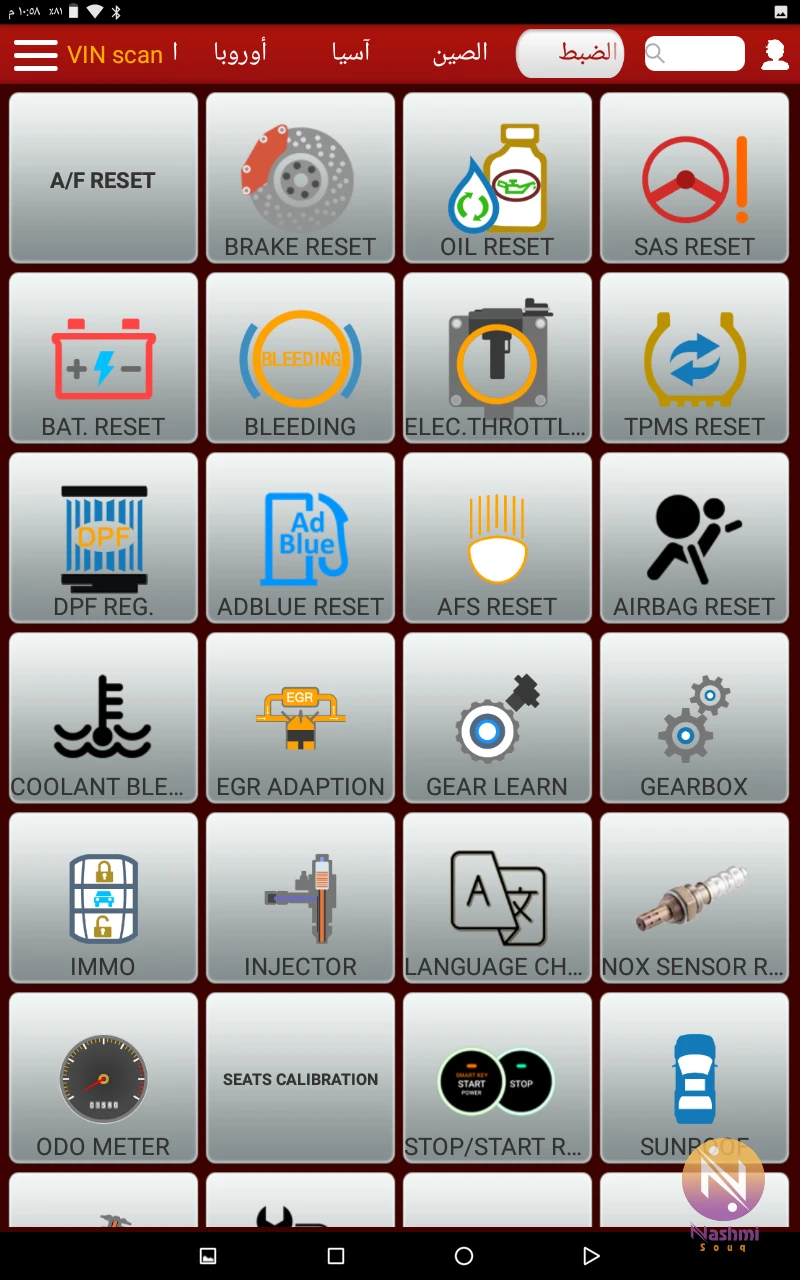800x1280 pixels.
Task: Open the A/F RESET function
Action: (103, 178)
